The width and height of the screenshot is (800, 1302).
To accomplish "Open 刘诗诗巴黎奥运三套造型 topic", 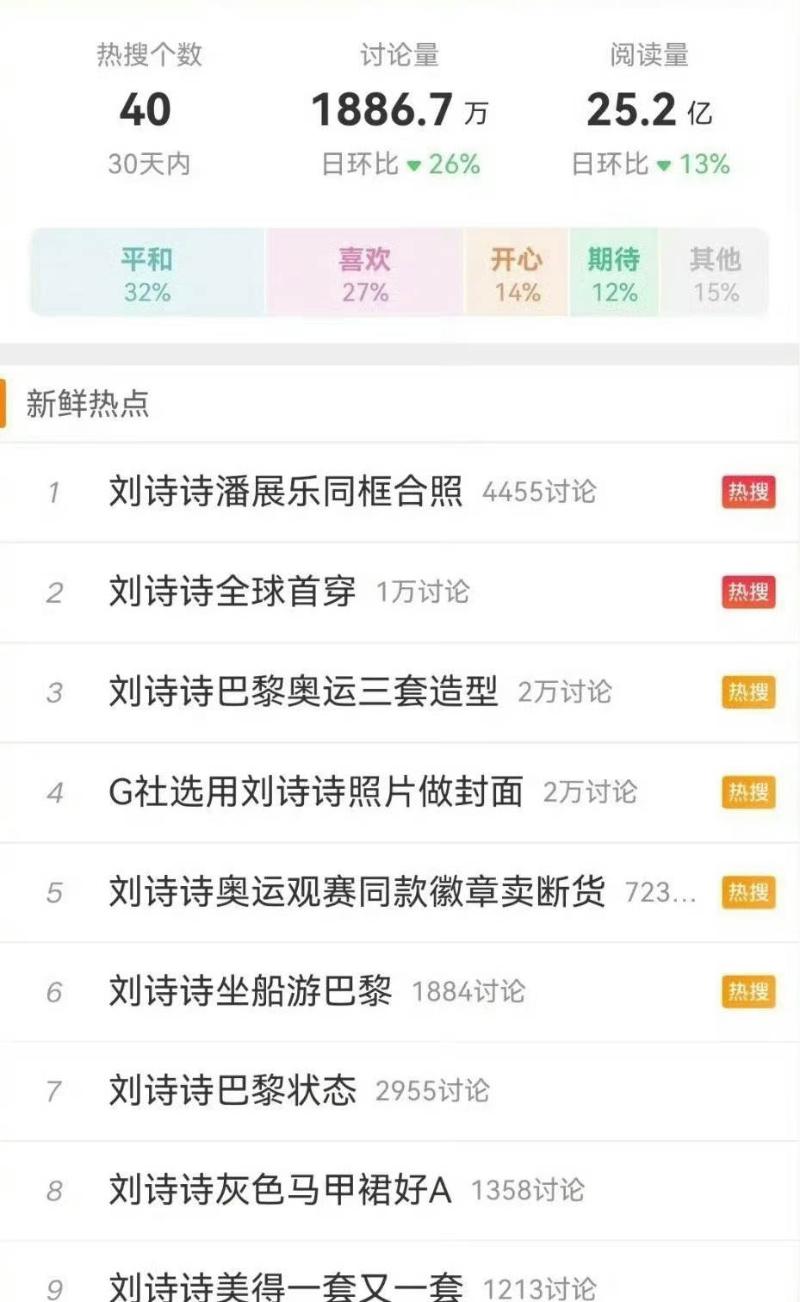I will [303, 692].
